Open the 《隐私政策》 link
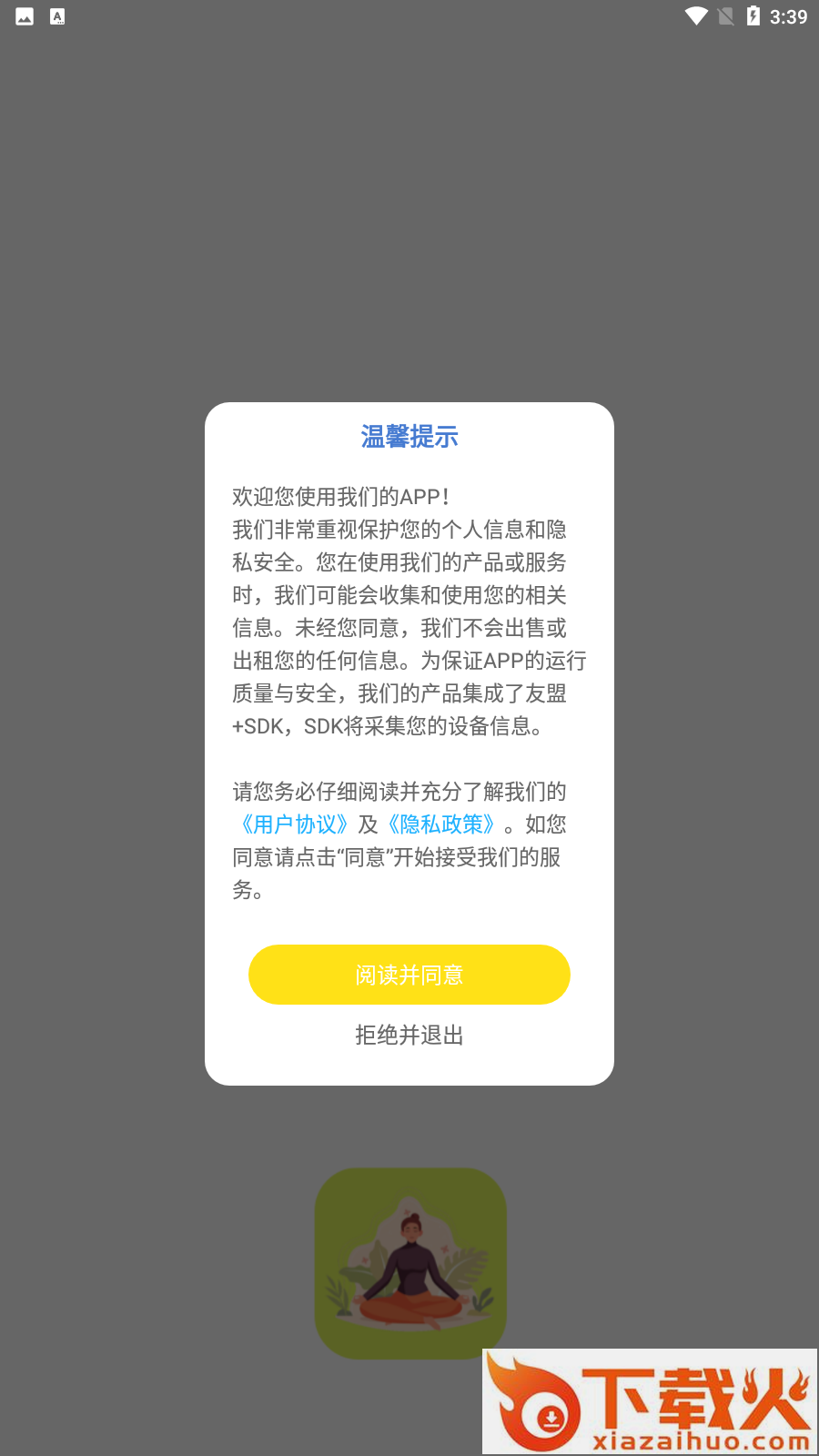 441,824
